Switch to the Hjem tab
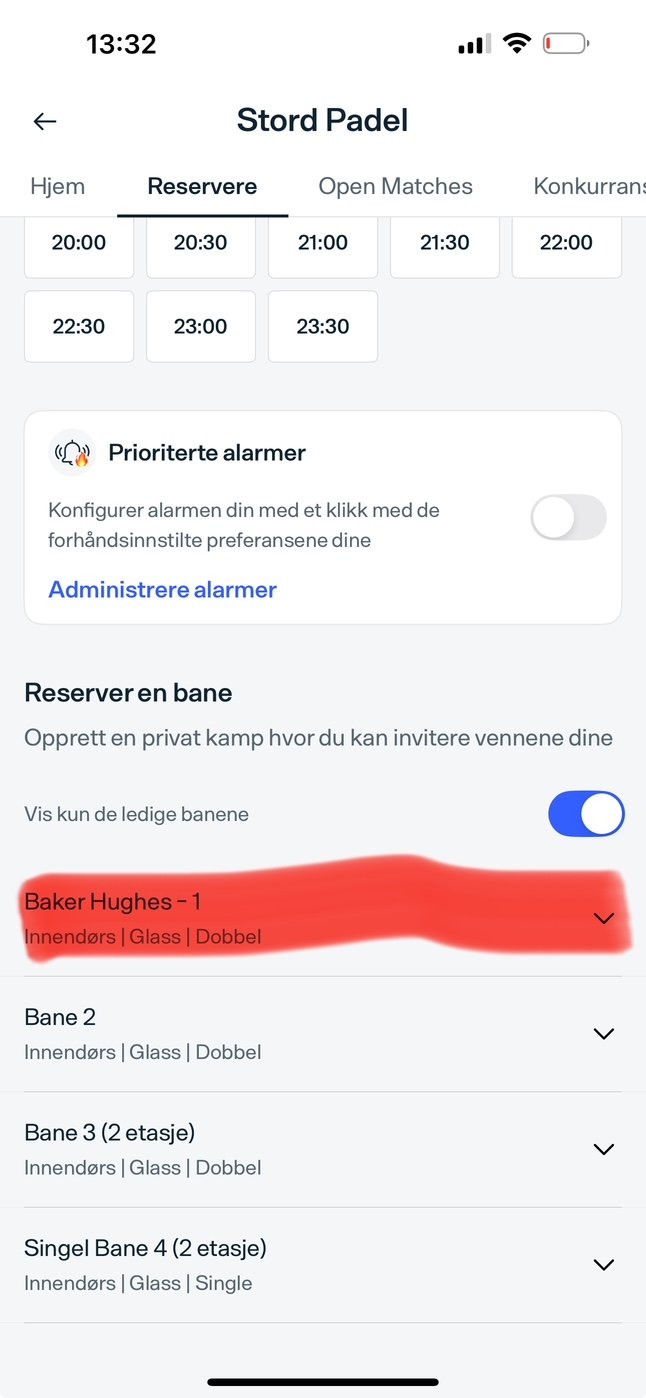The height and width of the screenshot is (1398, 646). [57, 186]
